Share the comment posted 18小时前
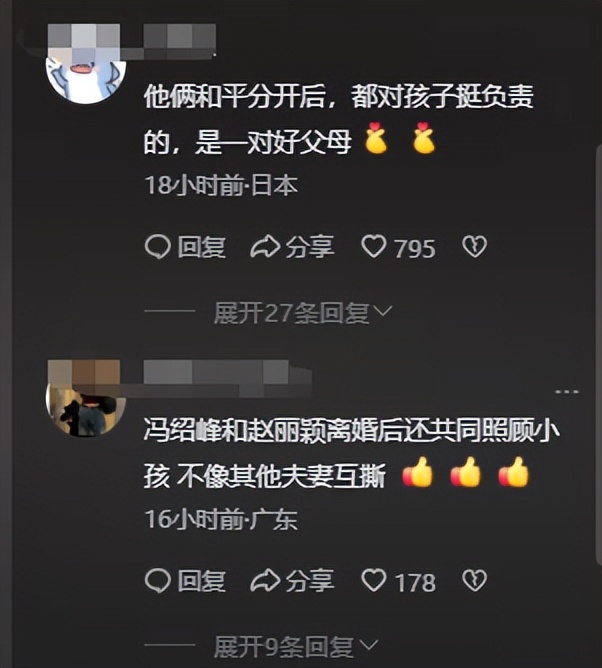The image size is (602, 668). [x=292, y=247]
